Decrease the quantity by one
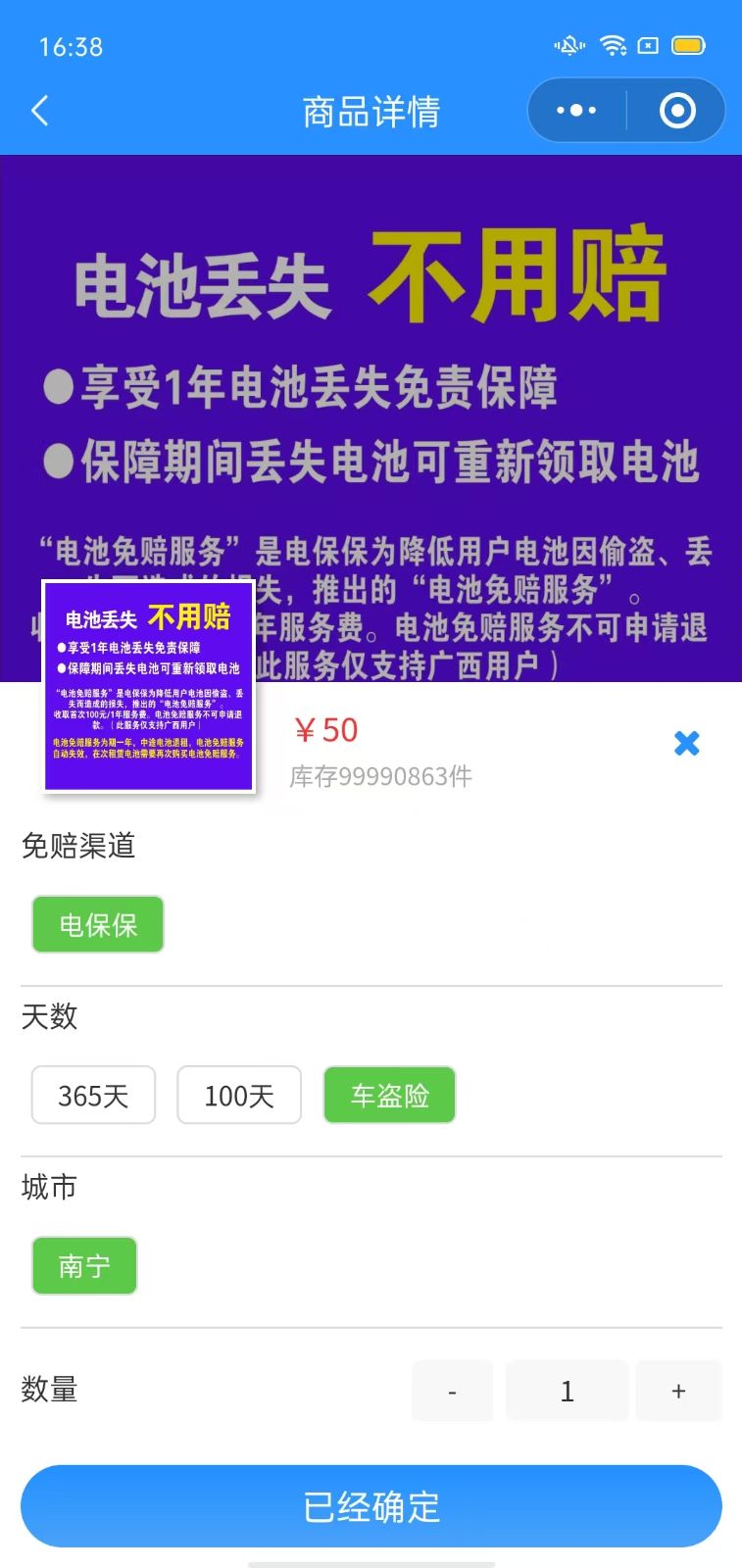The height and width of the screenshot is (1568, 742). pyautogui.click(x=452, y=1391)
